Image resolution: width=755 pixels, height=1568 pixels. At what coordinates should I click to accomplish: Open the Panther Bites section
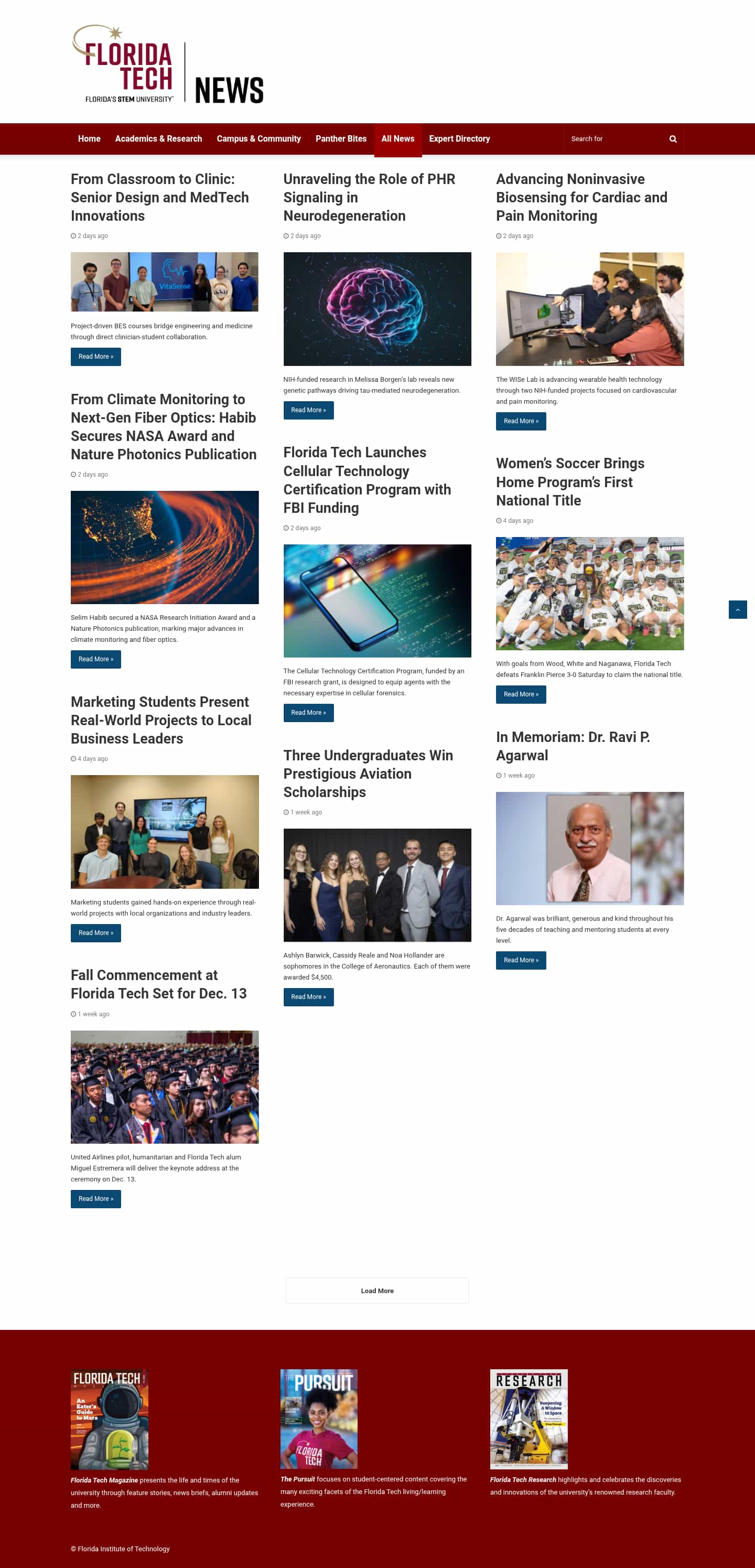coord(341,139)
